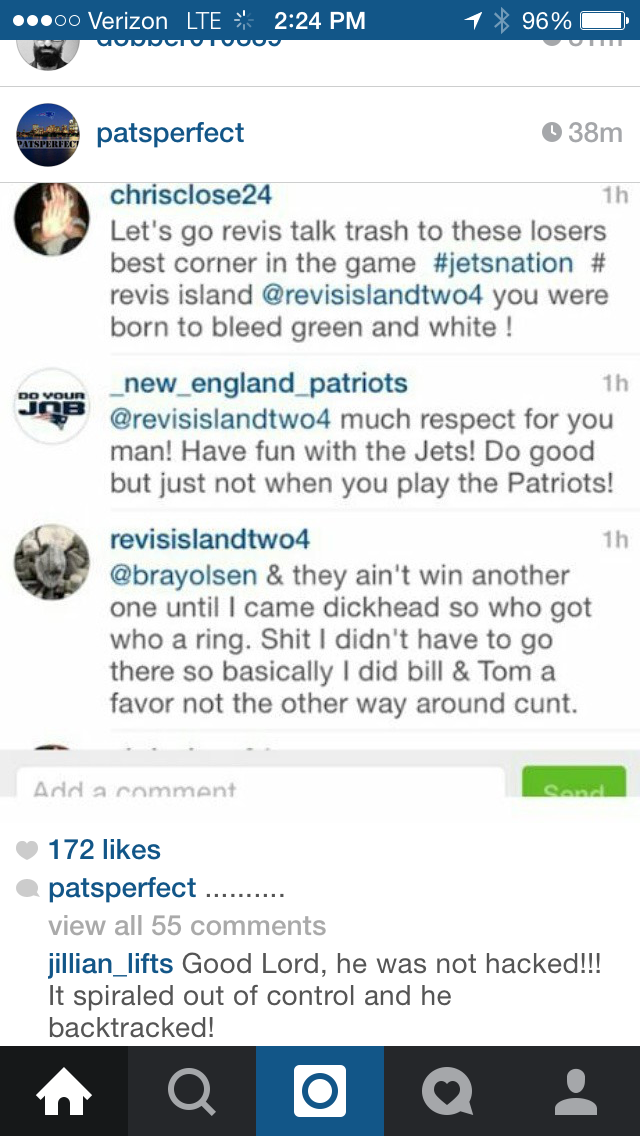This screenshot has height=1136, width=640.
Task: Open the camera tab
Action: coord(320,1091)
